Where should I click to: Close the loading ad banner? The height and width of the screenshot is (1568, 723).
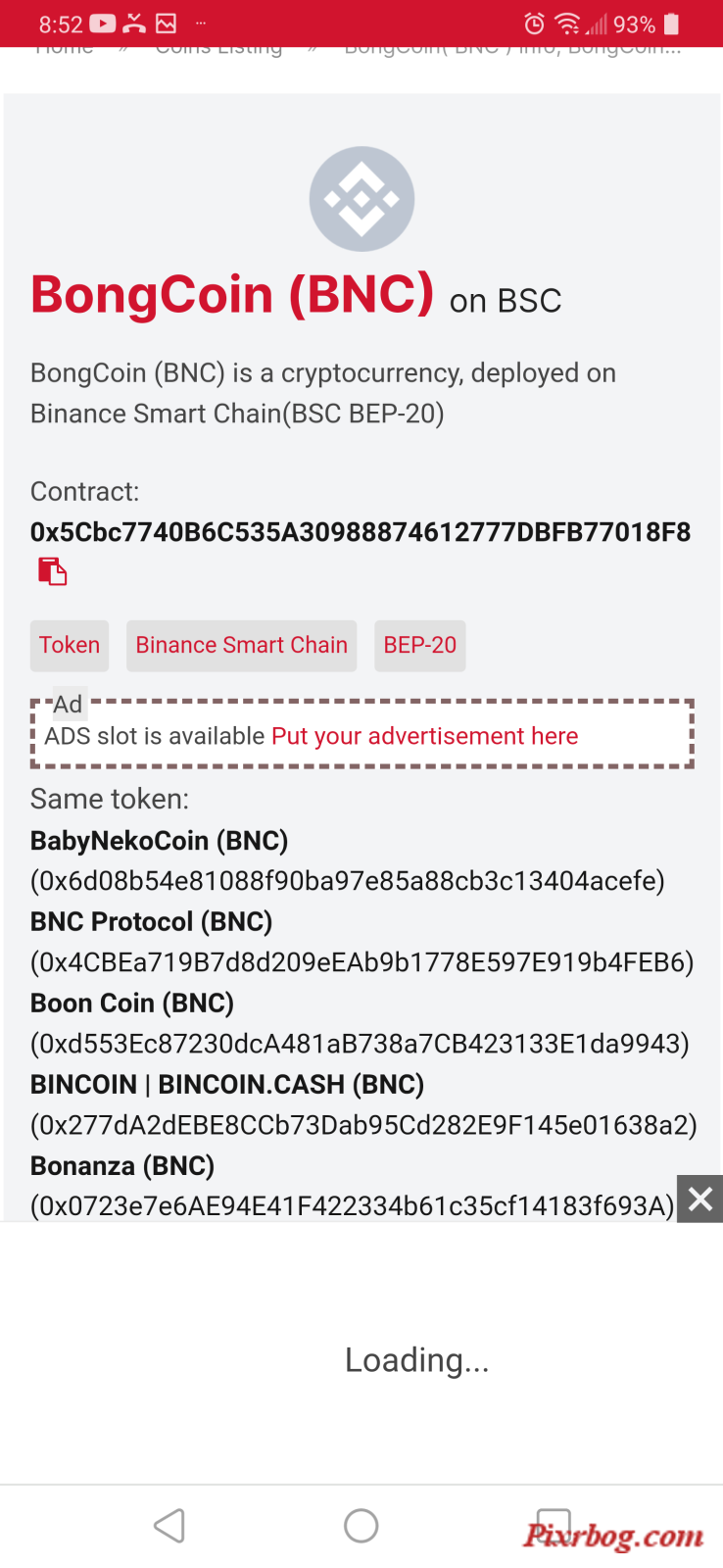[699, 1199]
